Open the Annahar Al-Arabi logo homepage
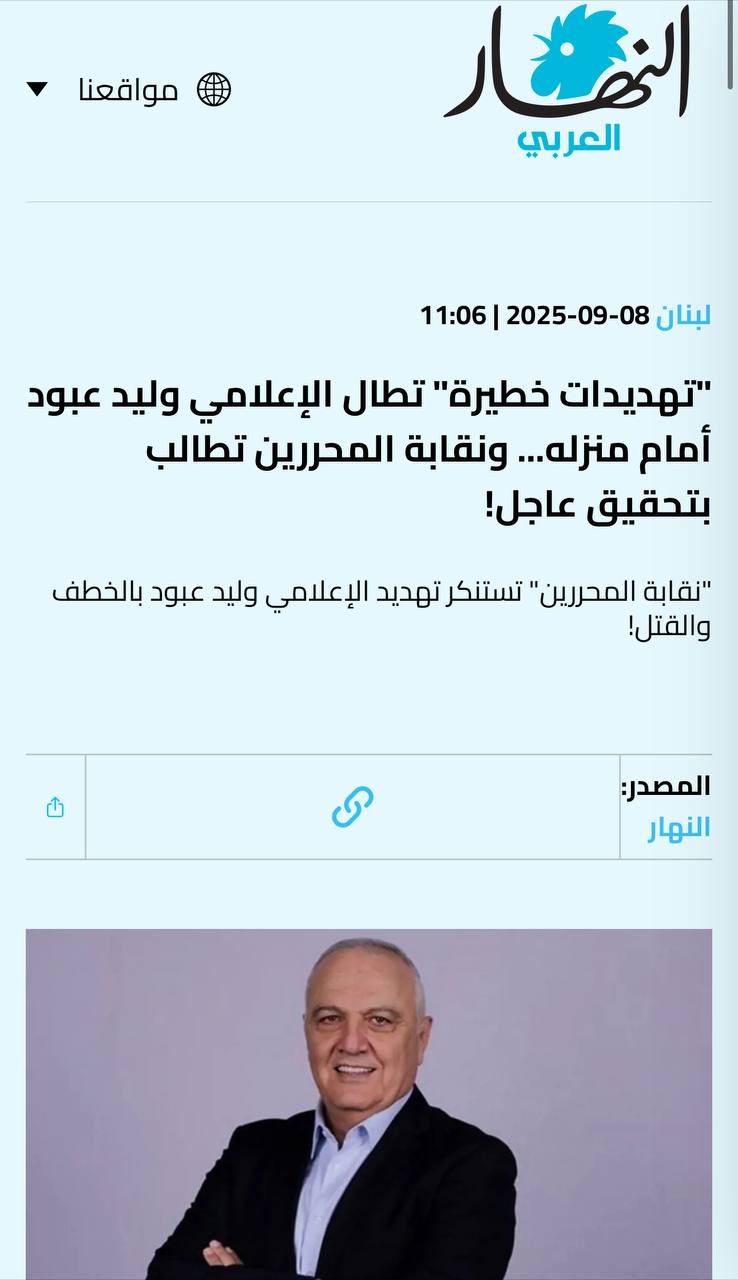The image size is (738, 1280). point(567,80)
